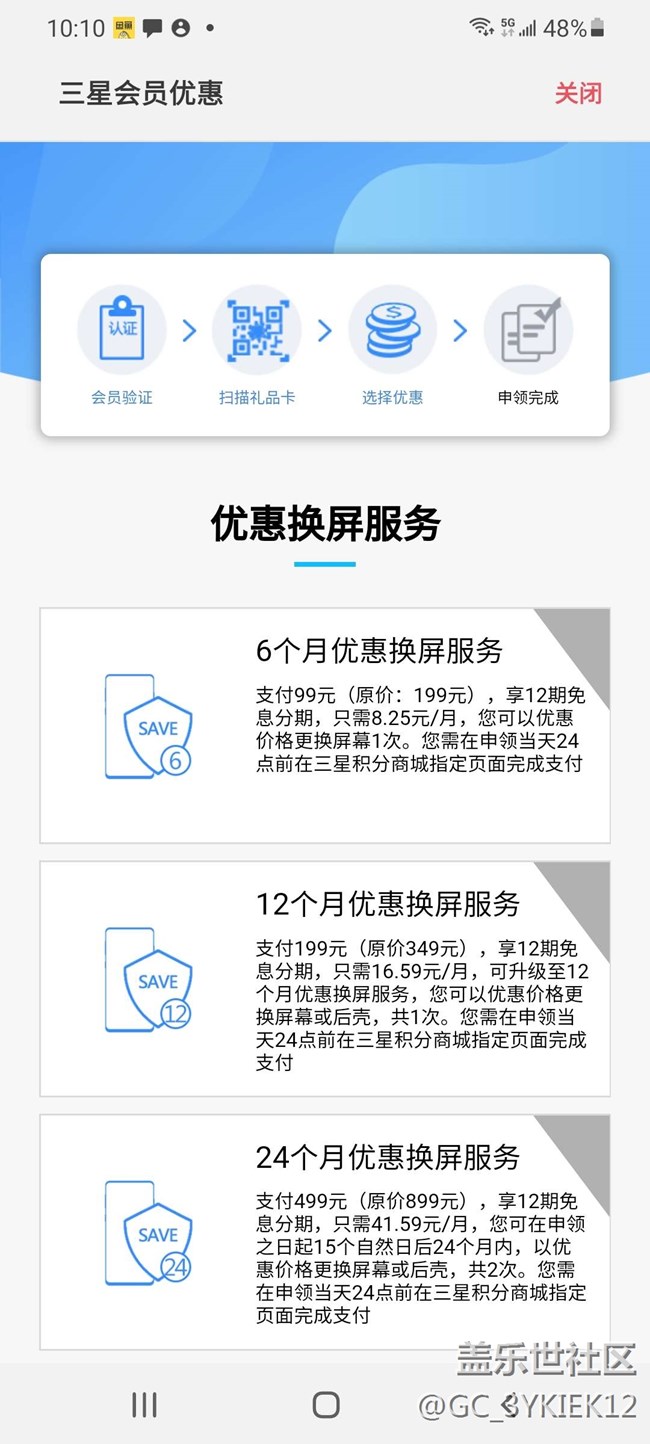
Task: Tap 关闭 to close the page
Action: [578, 93]
